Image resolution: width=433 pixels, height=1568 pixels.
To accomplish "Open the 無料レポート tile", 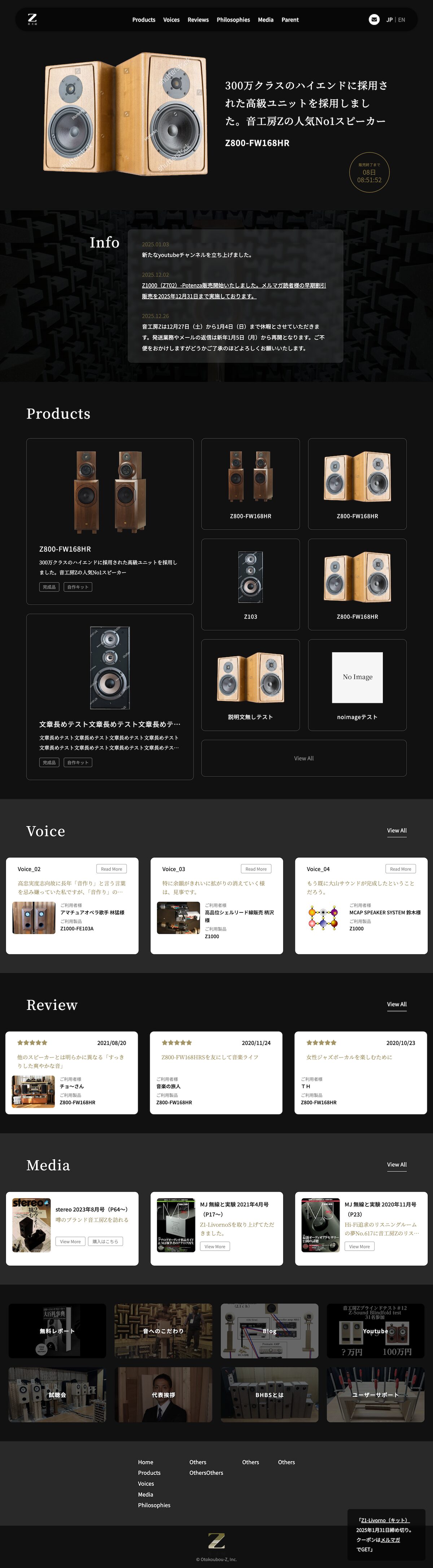I will coord(57,1330).
